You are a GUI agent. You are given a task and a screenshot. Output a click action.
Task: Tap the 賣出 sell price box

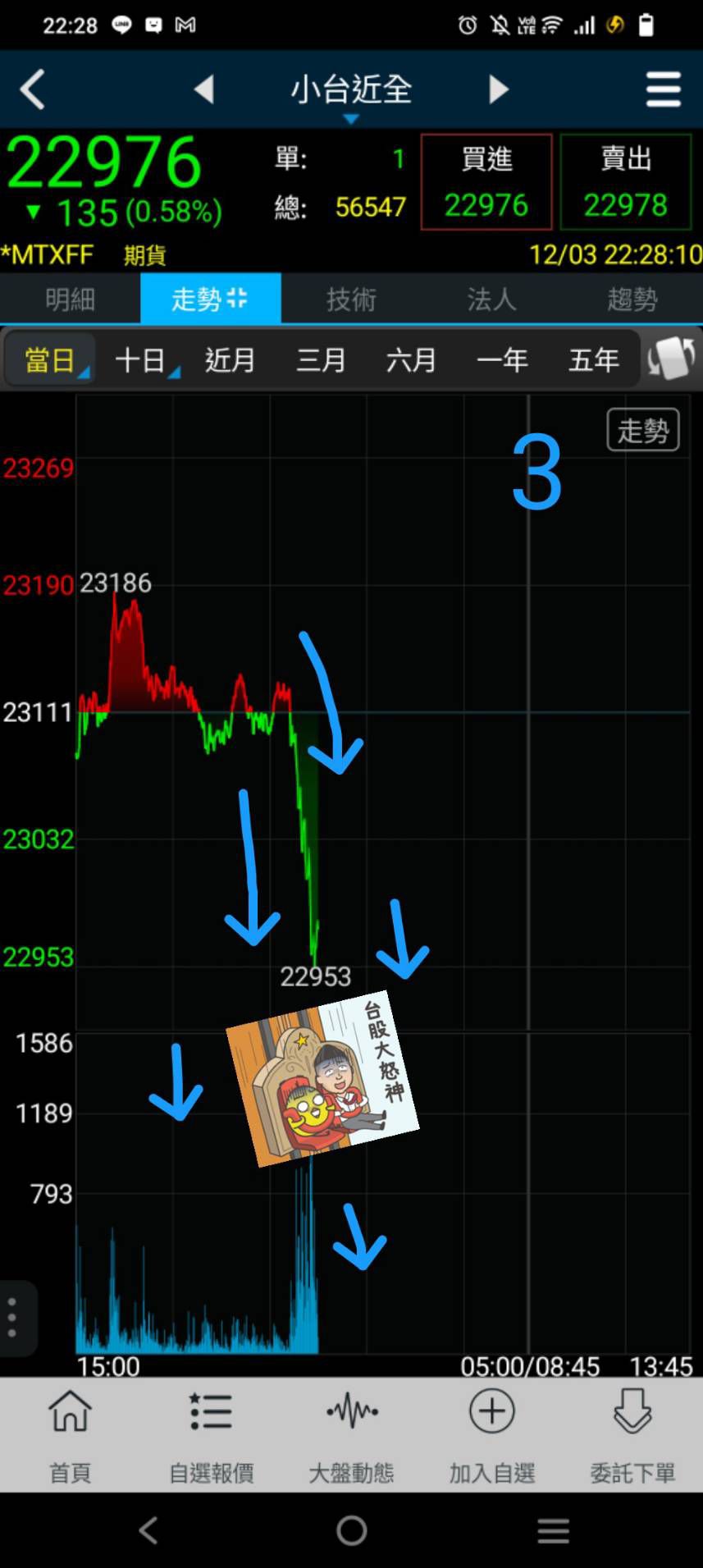coord(625,182)
